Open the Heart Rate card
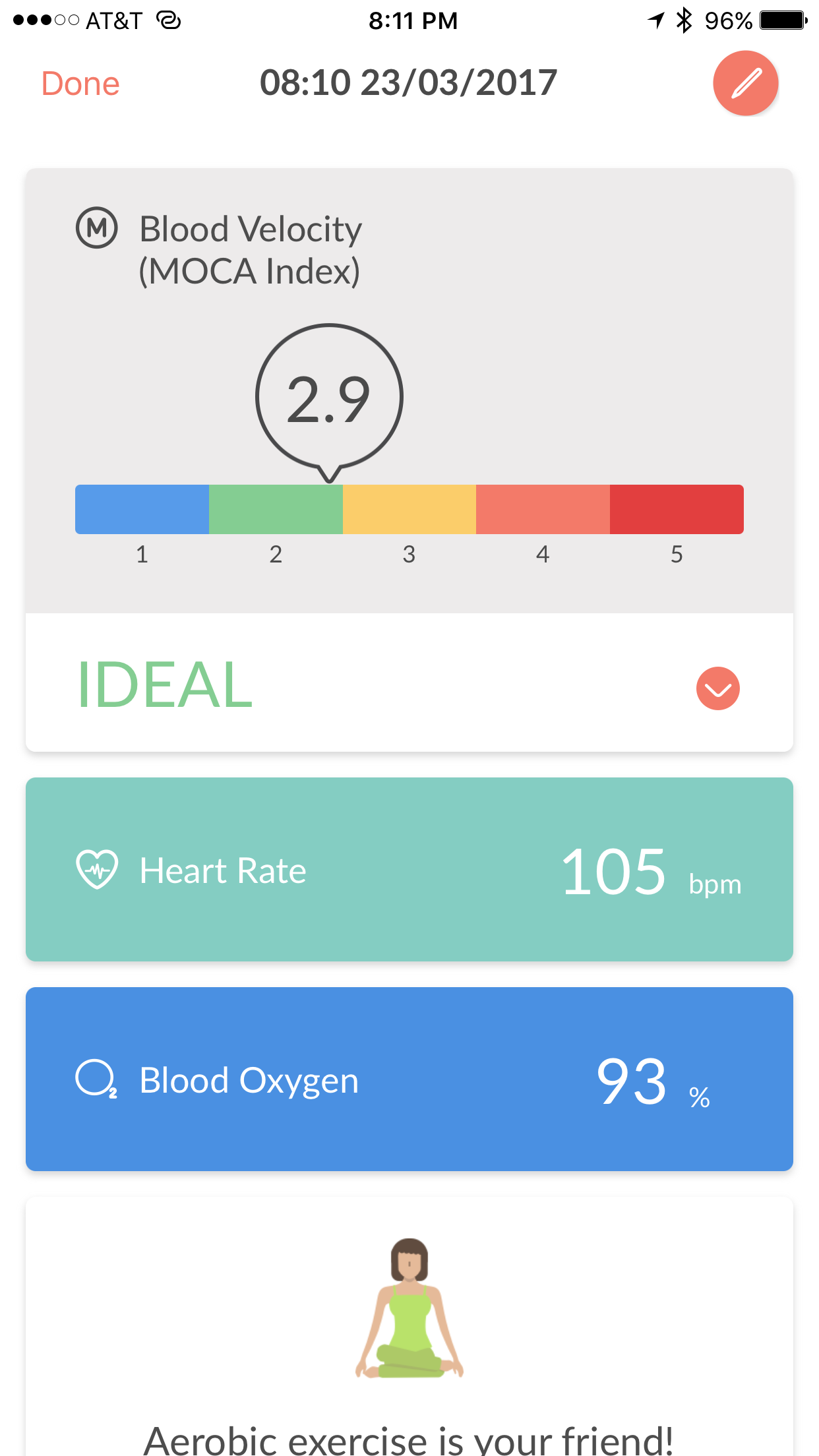This screenshot has width=819, height=1456. click(x=409, y=869)
